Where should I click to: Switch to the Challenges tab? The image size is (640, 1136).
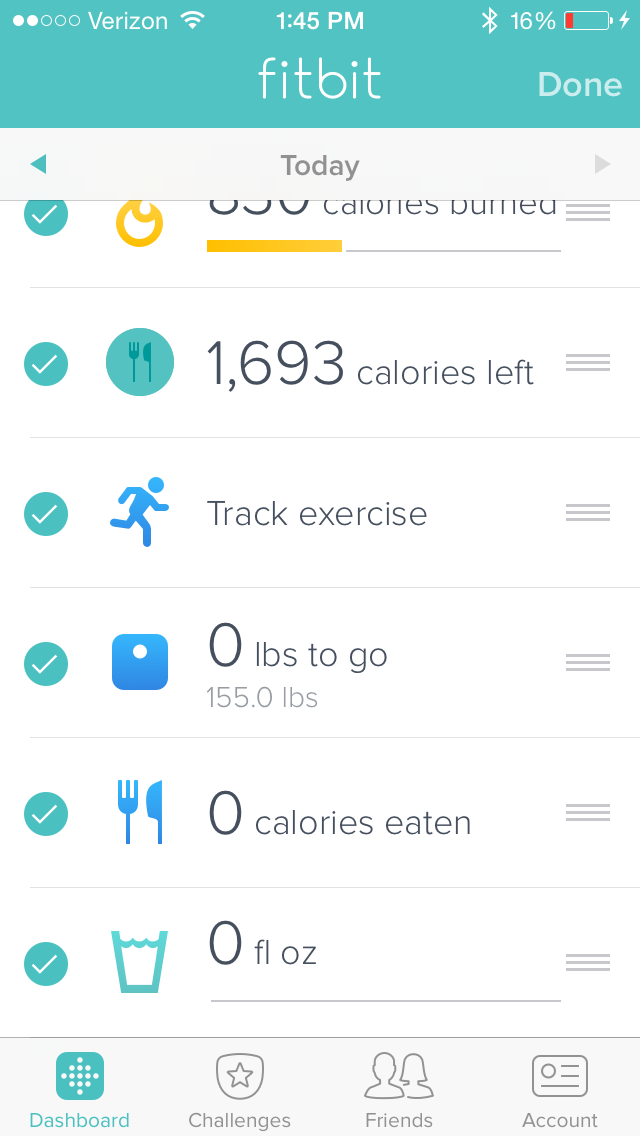pyautogui.click(x=240, y=1088)
